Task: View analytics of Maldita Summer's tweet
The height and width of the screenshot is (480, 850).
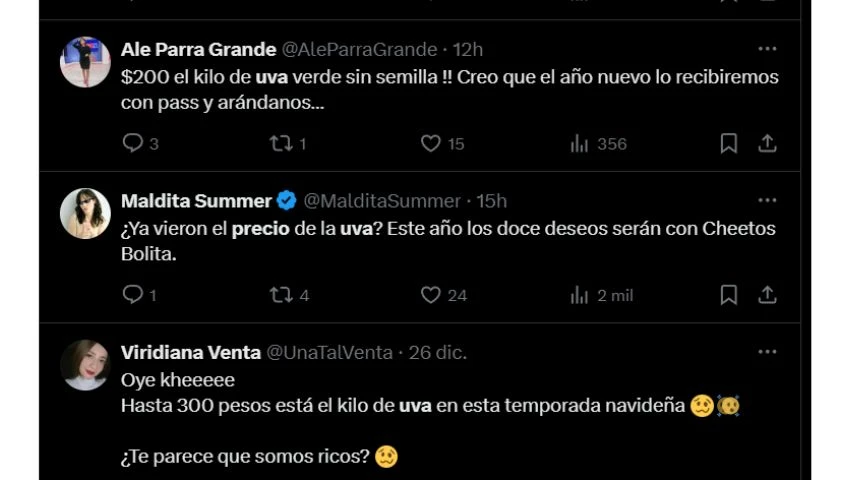Action: (x=580, y=295)
